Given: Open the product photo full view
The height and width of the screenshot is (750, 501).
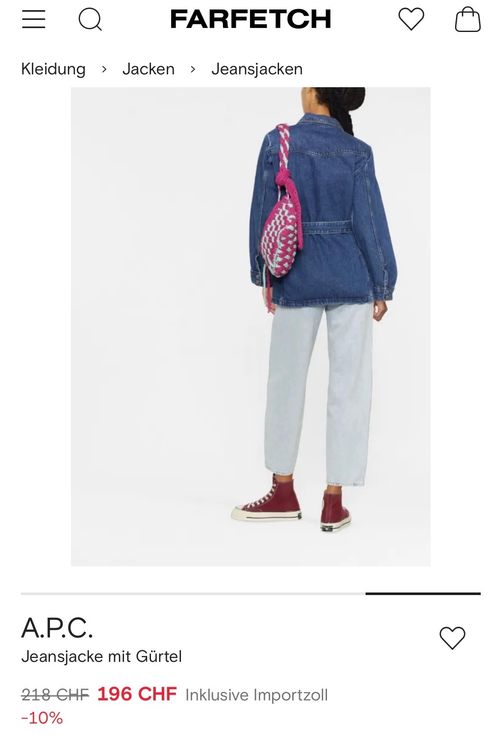Looking at the screenshot, I should 250,327.
